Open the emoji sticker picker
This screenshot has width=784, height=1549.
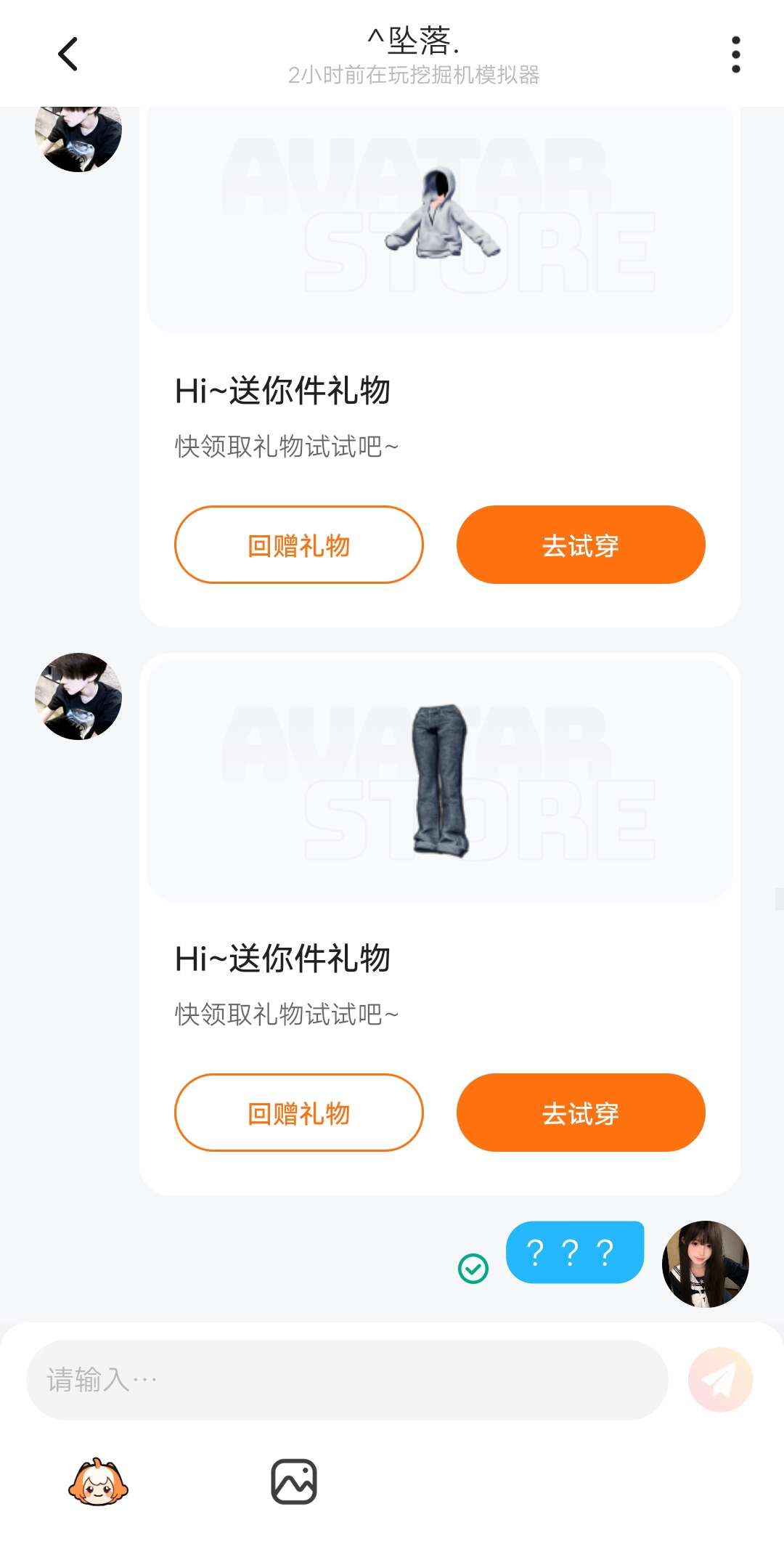coord(98,1481)
